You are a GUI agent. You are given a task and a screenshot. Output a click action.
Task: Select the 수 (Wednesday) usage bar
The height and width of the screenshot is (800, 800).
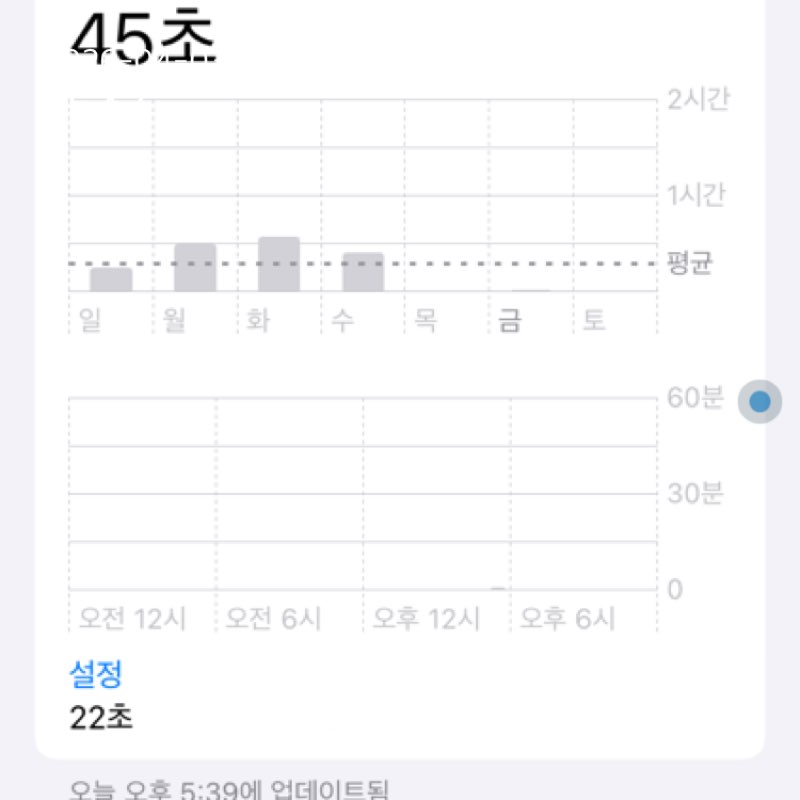click(x=363, y=272)
